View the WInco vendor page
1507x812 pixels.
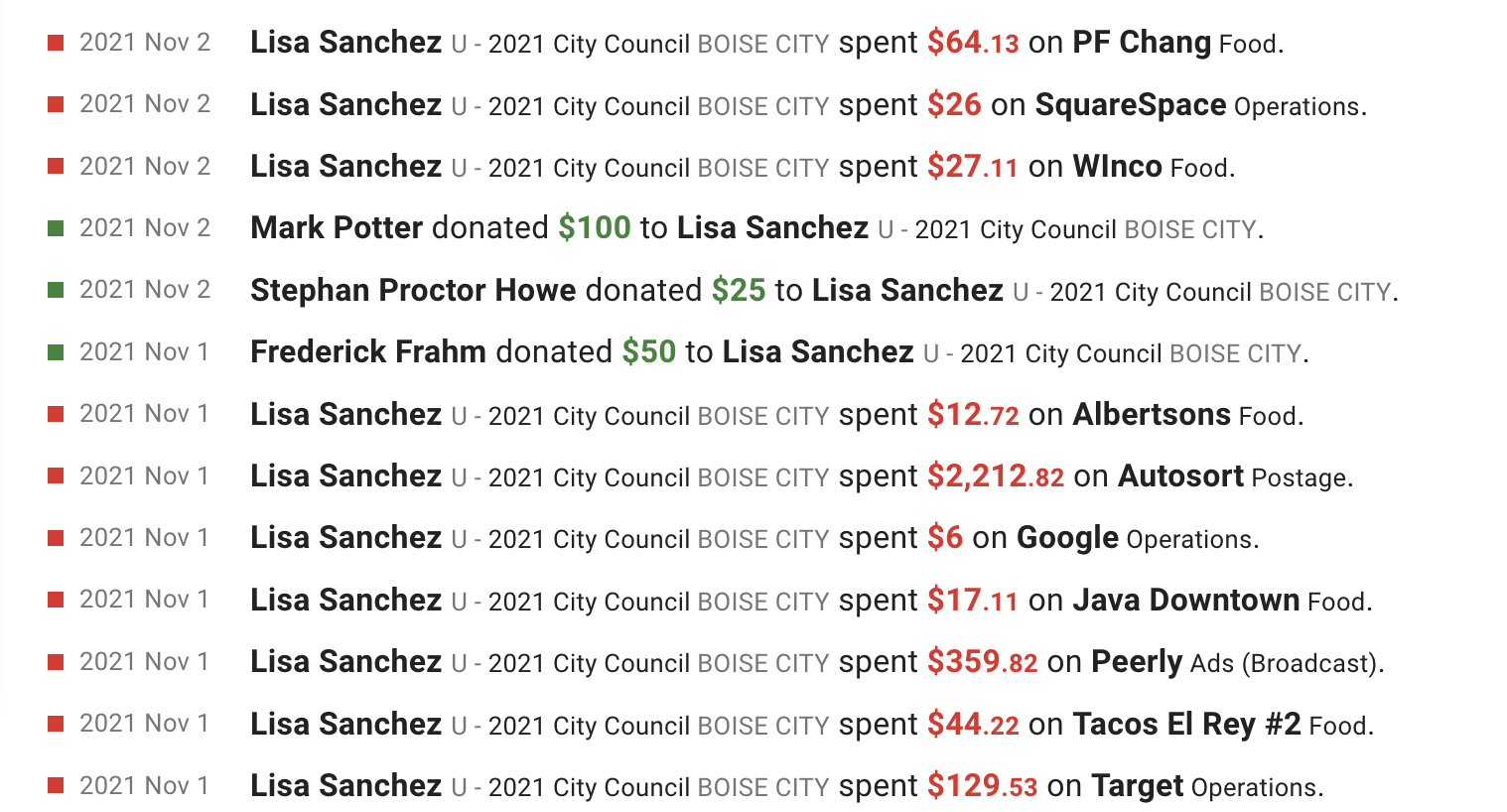1118,166
